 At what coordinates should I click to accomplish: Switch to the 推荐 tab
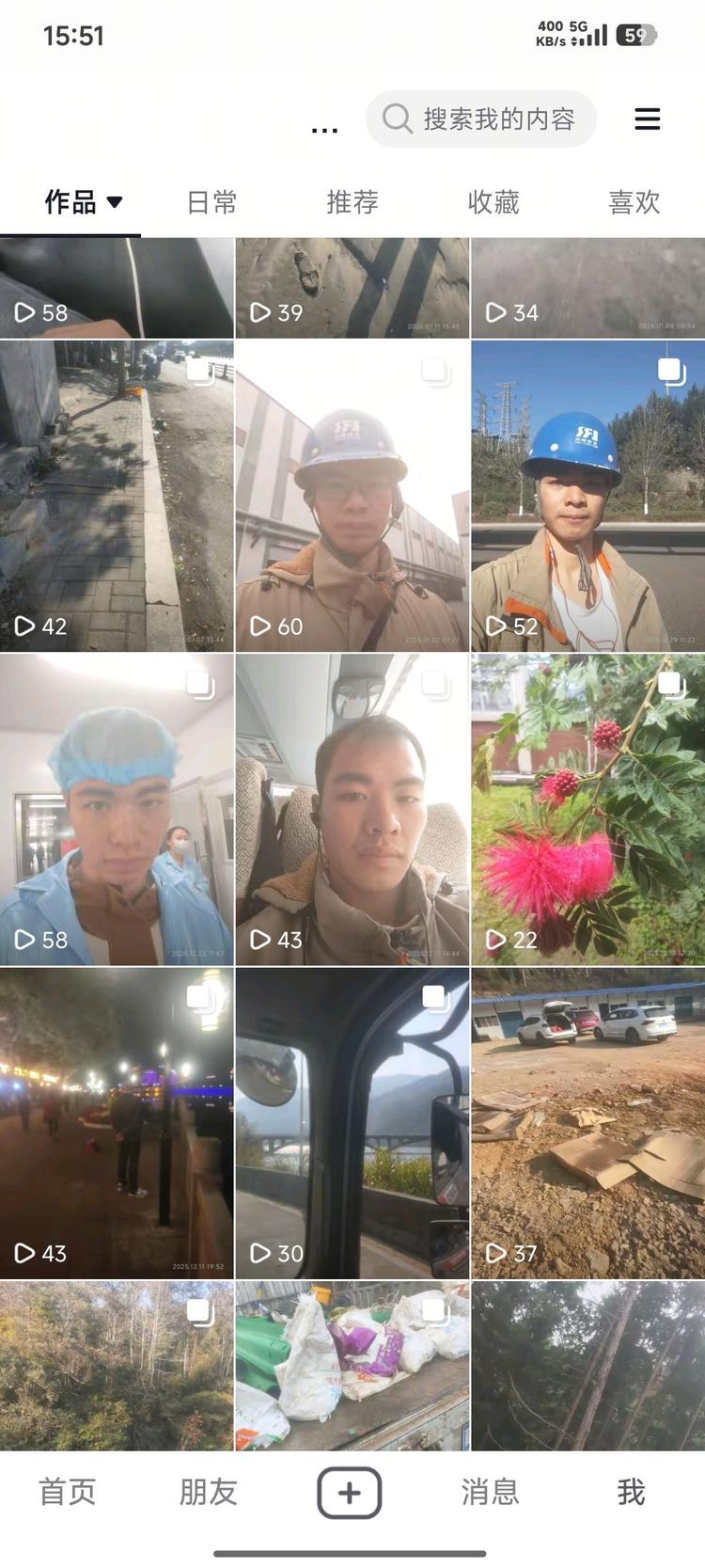coord(352,202)
